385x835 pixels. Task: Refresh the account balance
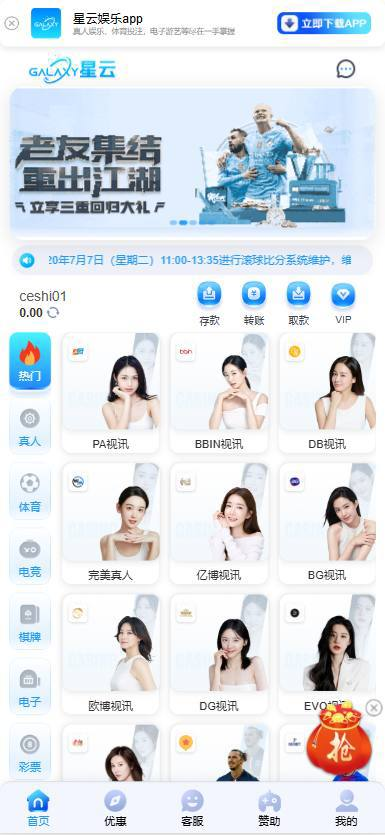(53, 313)
